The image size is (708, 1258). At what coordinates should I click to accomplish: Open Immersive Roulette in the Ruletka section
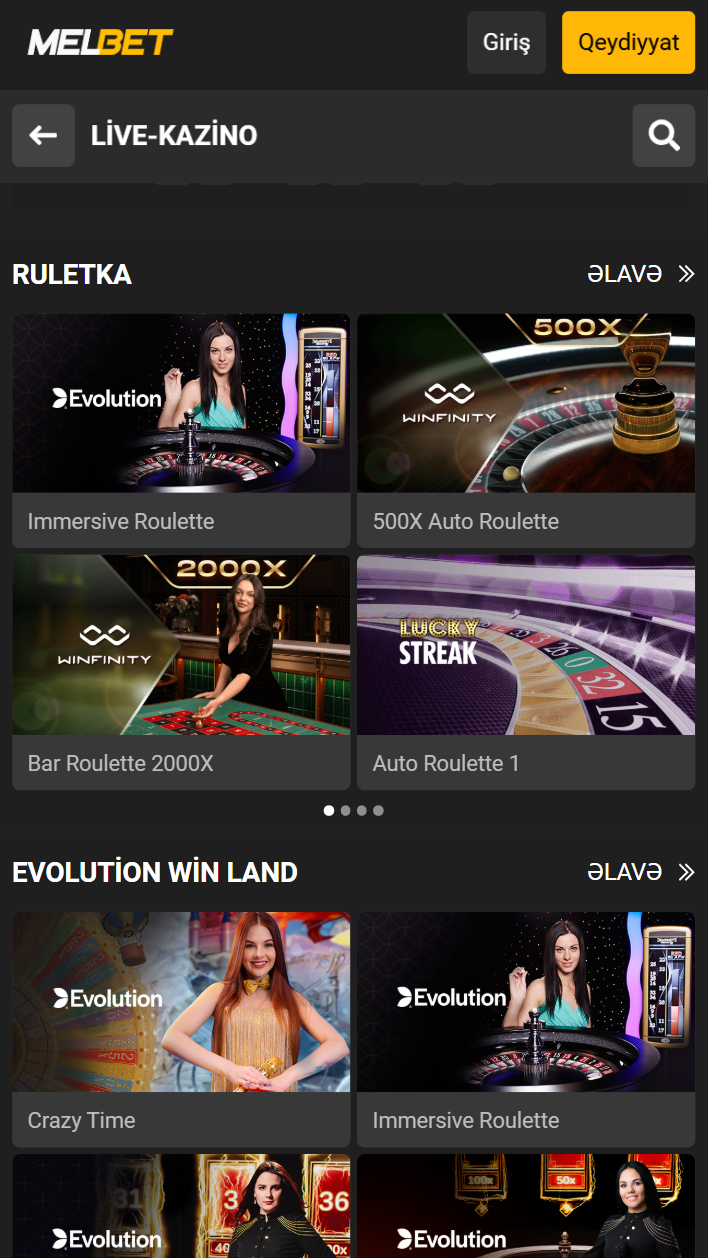181,430
